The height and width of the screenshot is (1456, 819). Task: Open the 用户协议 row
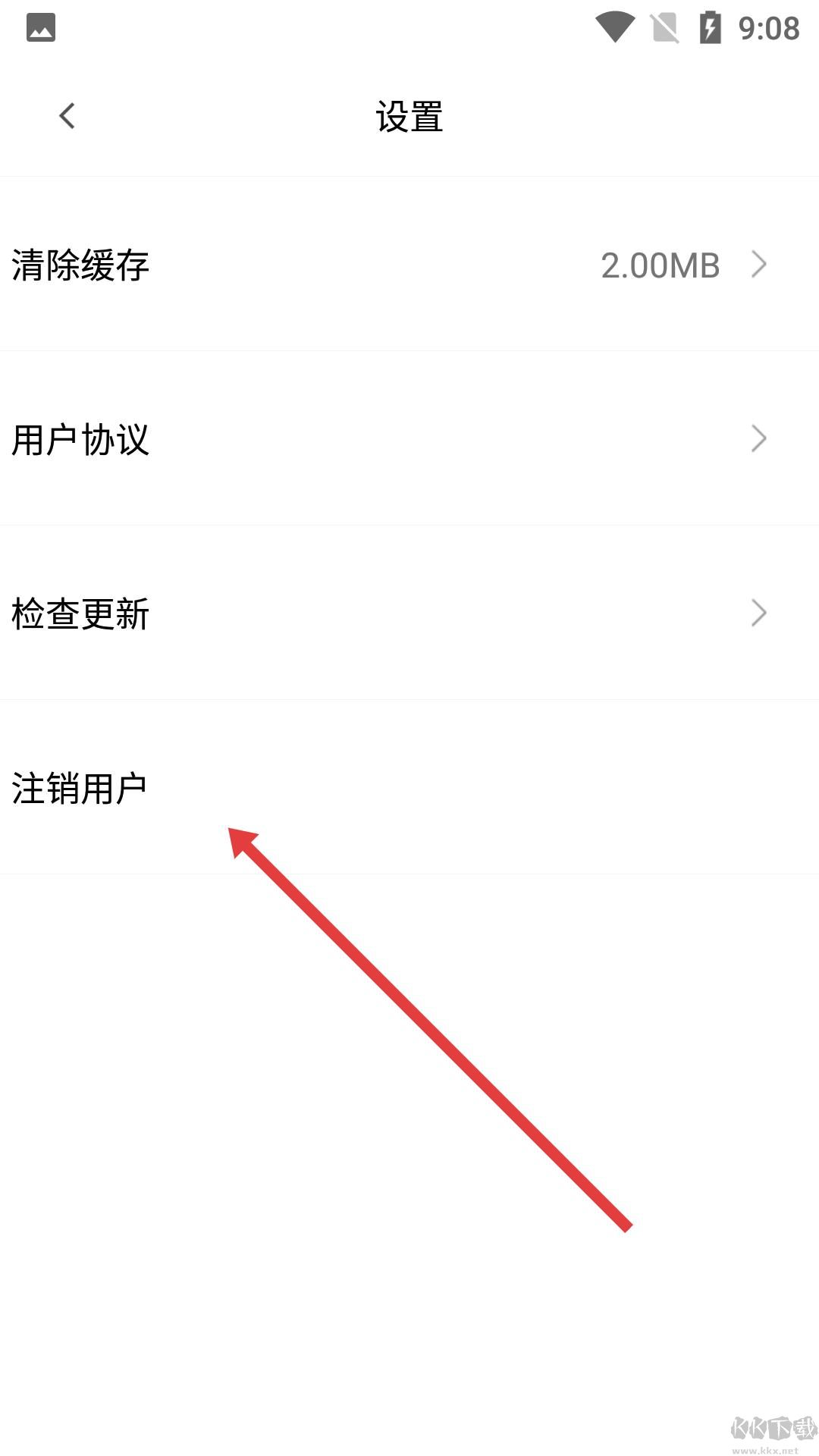point(409,439)
